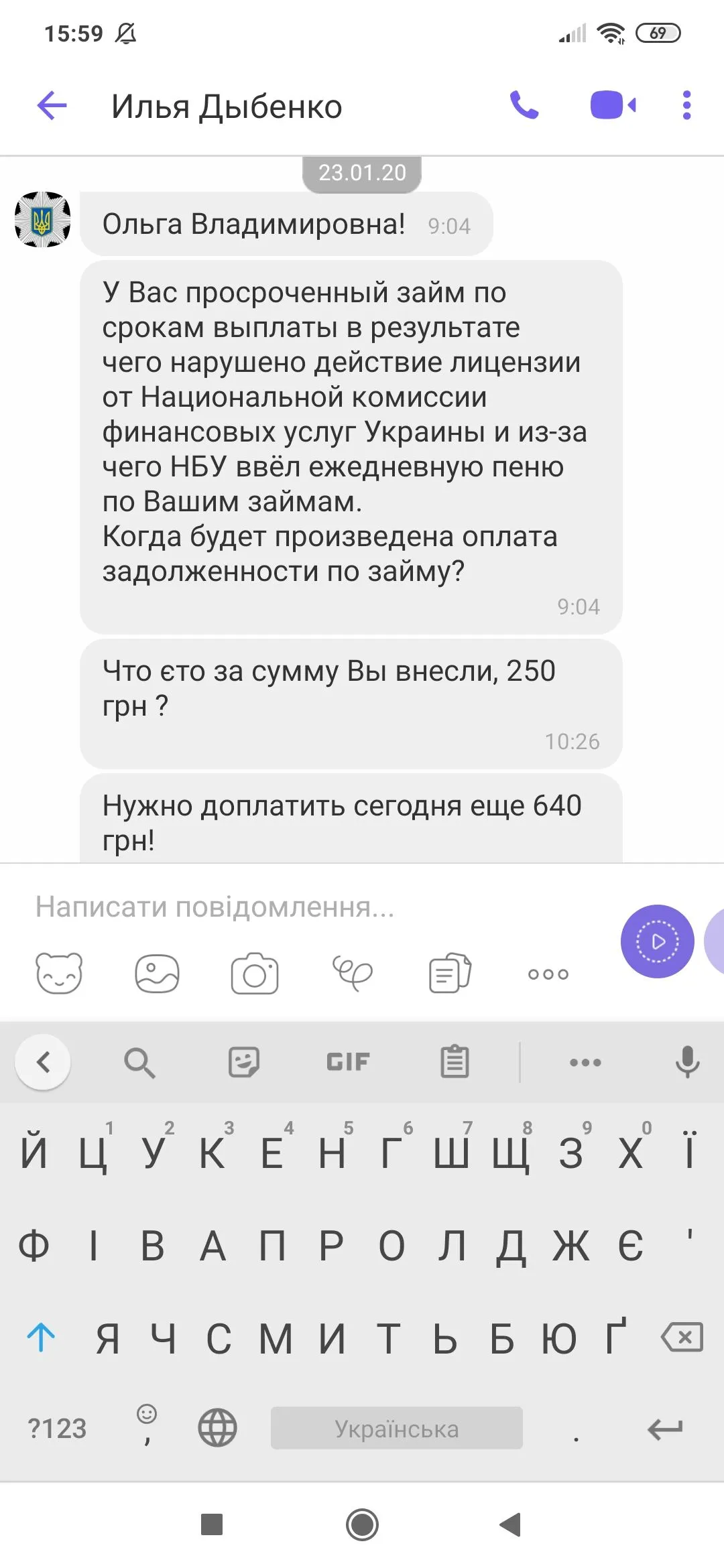
Task: Collapse the keyboard toolbar with the arrow
Action: pyautogui.click(x=43, y=1062)
